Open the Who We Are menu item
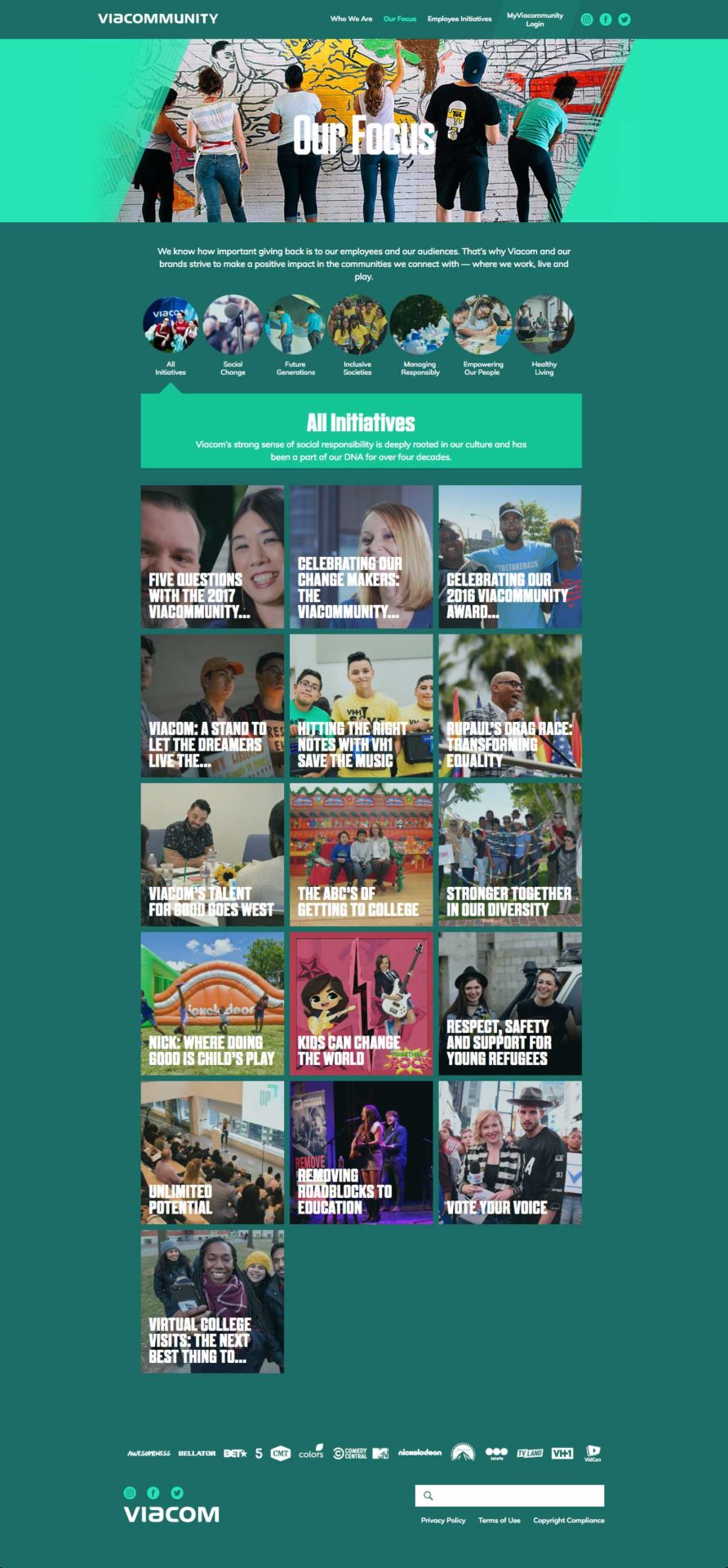Viewport: 728px width, 1568px height. pos(351,19)
